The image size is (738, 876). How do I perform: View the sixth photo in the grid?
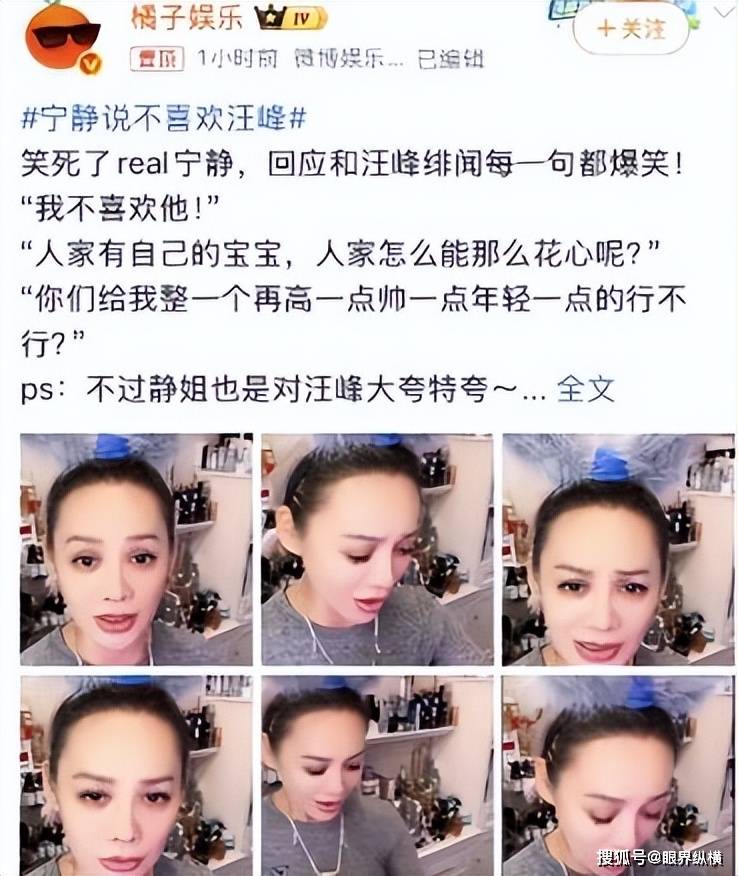click(618, 774)
